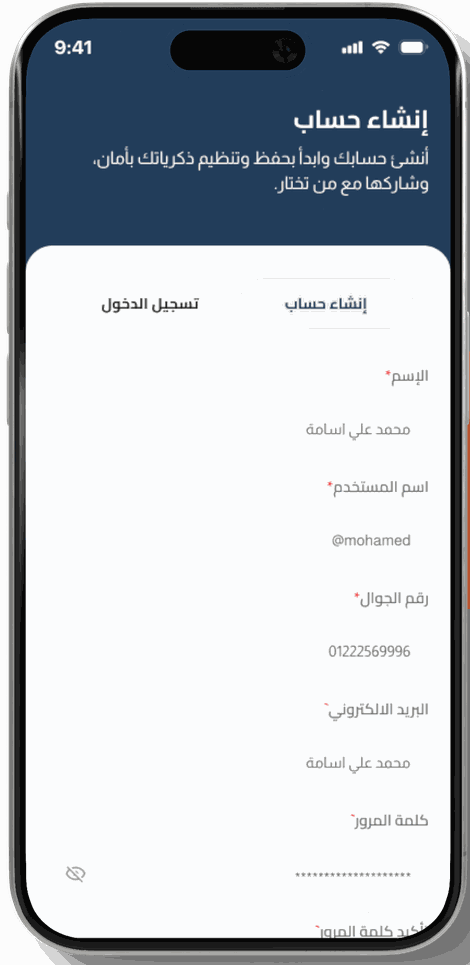Switch to the تسجيل الدخول tab
This screenshot has width=470, height=965.
(149, 304)
